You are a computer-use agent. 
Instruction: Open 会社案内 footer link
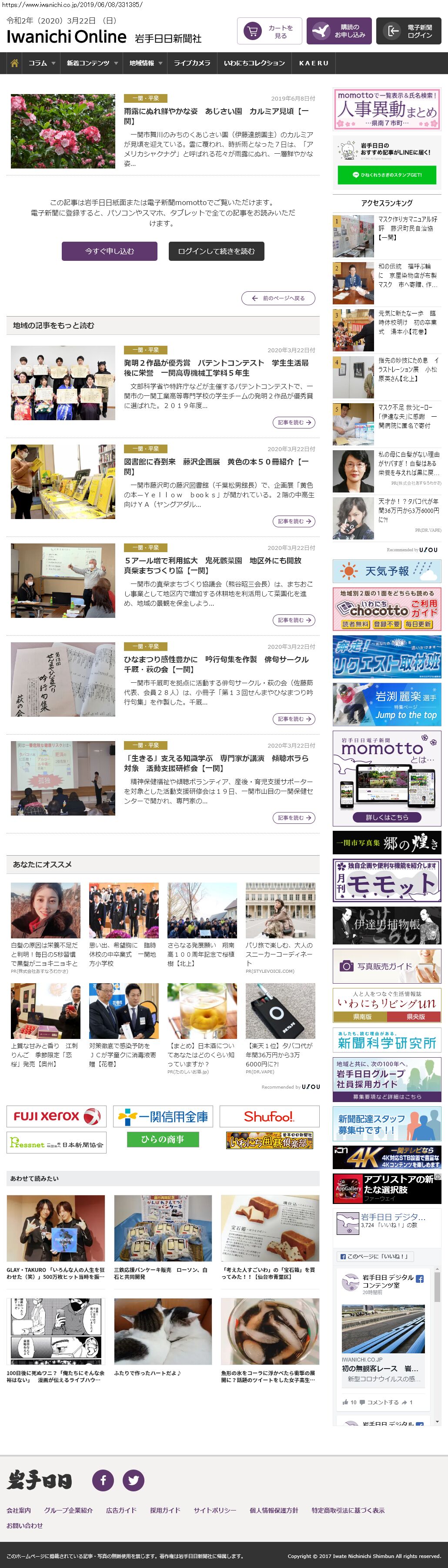[x=19, y=1510]
